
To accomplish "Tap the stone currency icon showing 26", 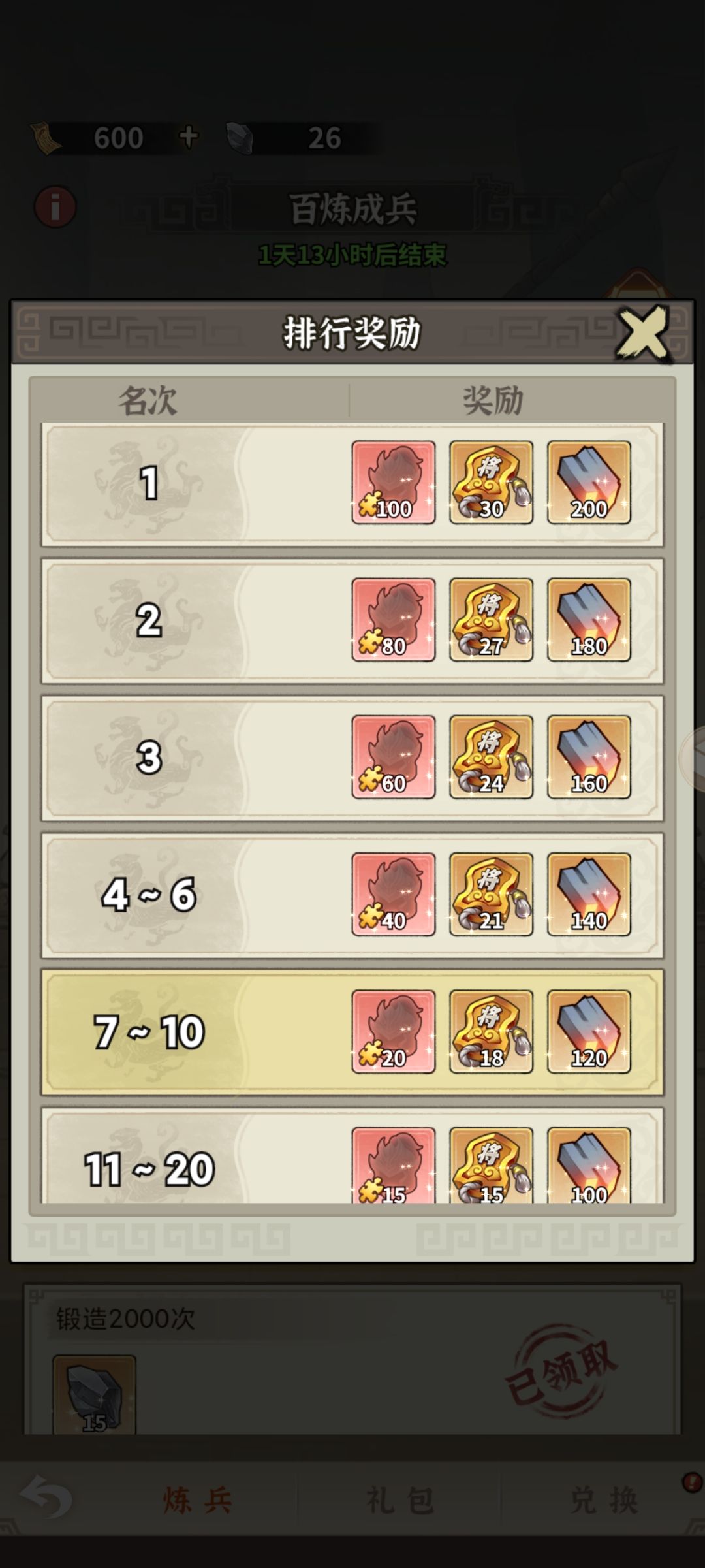I will click(x=242, y=136).
